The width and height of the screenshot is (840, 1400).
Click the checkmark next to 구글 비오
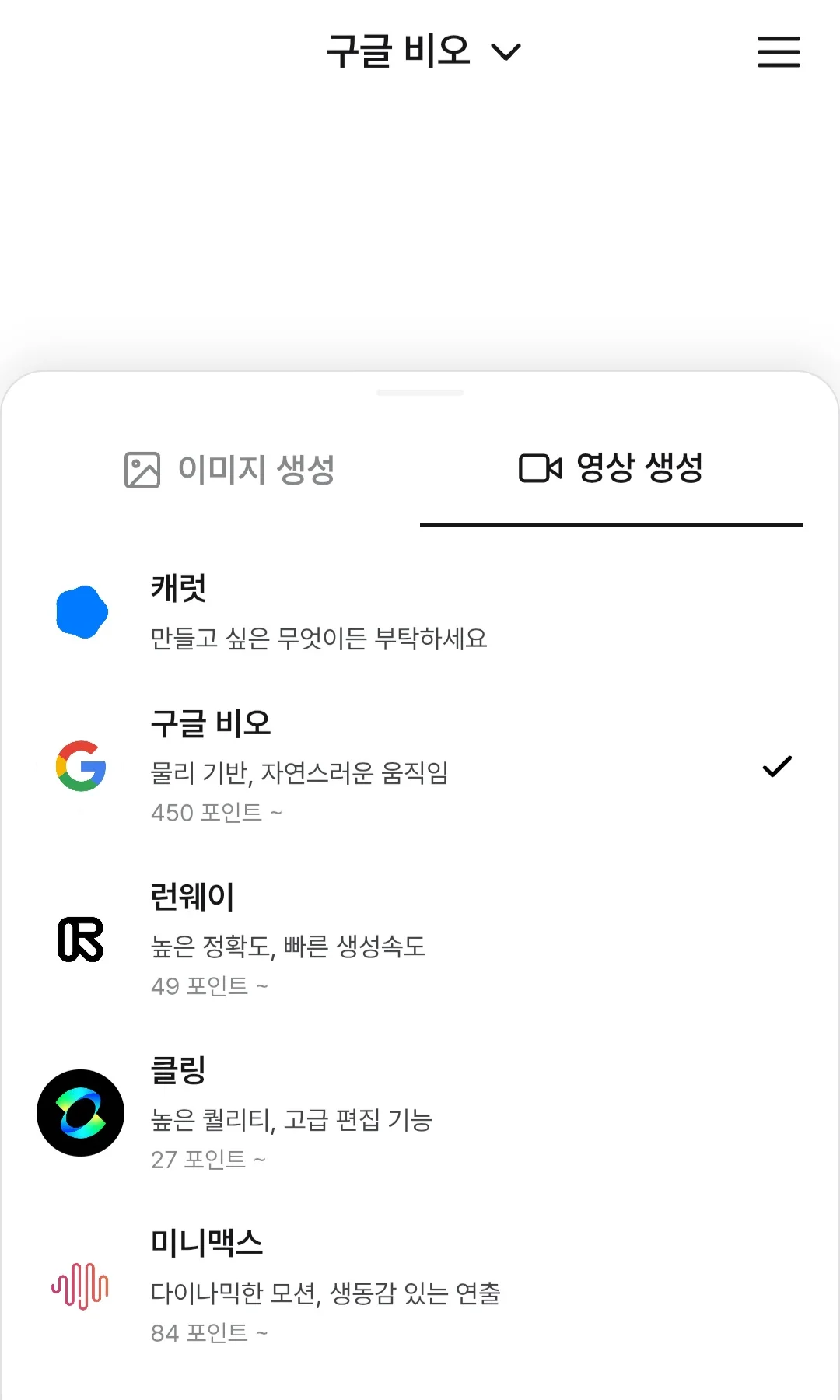777,768
